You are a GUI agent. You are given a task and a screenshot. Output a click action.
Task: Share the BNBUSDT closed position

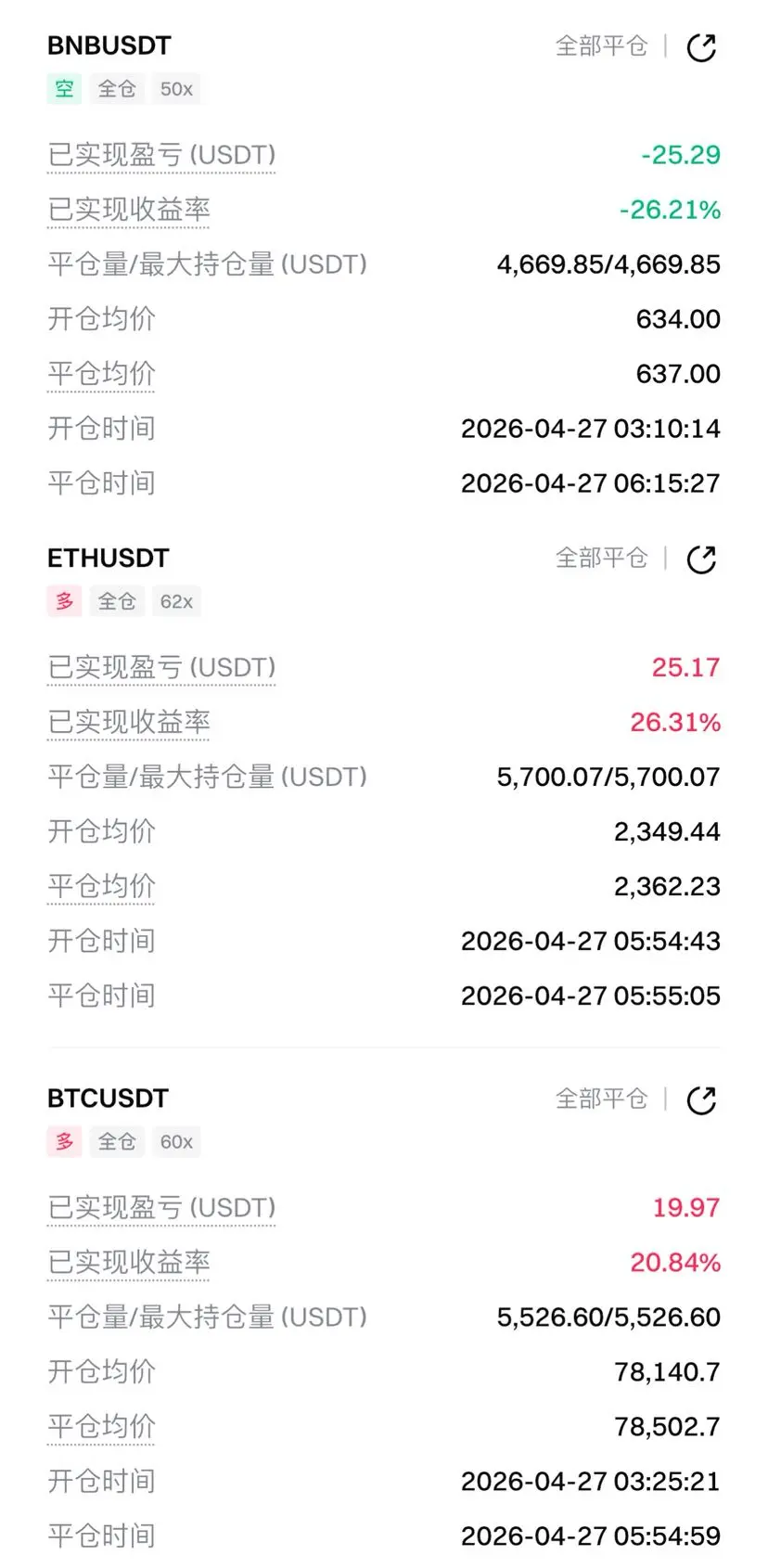coord(701,47)
